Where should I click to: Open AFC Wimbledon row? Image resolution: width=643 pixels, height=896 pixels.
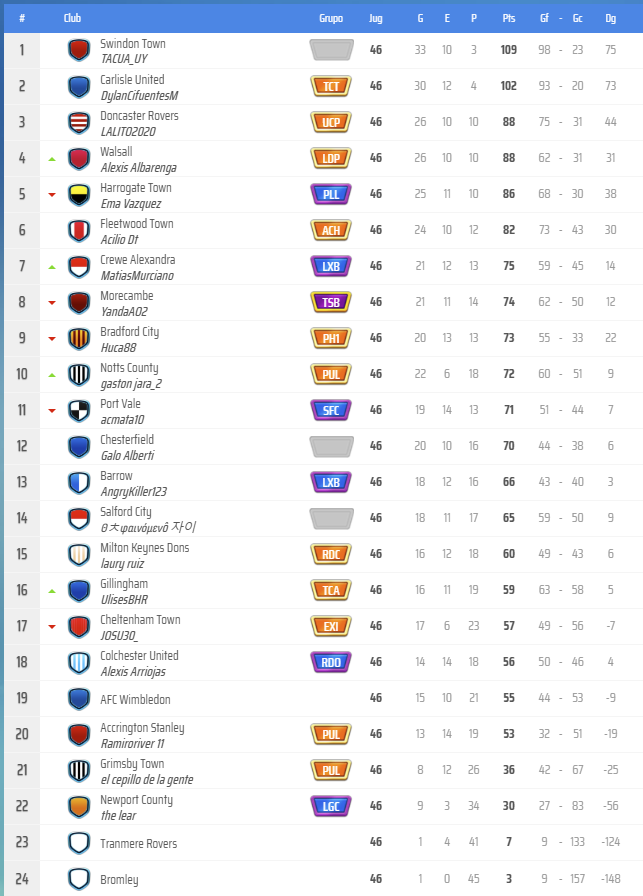(x=135, y=700)
